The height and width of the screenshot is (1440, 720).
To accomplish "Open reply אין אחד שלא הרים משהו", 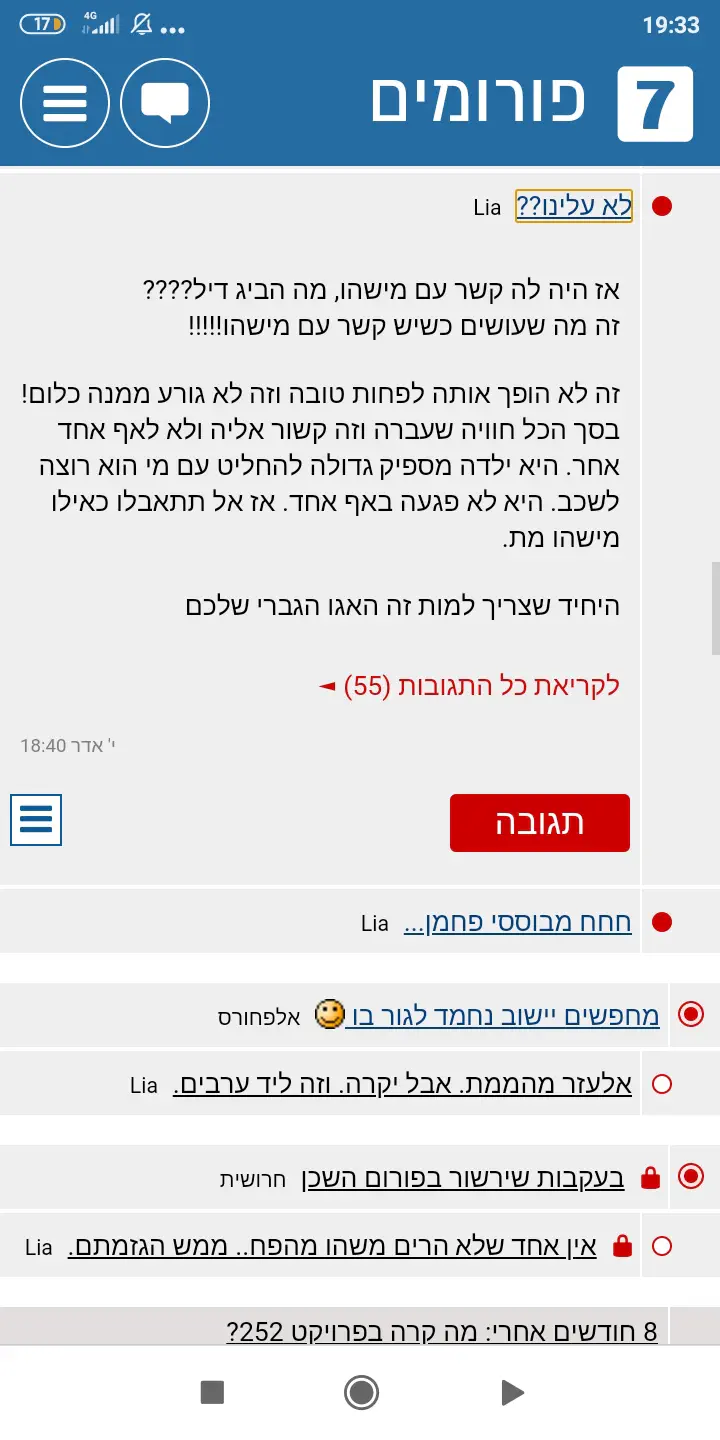I will point(333,1246).
